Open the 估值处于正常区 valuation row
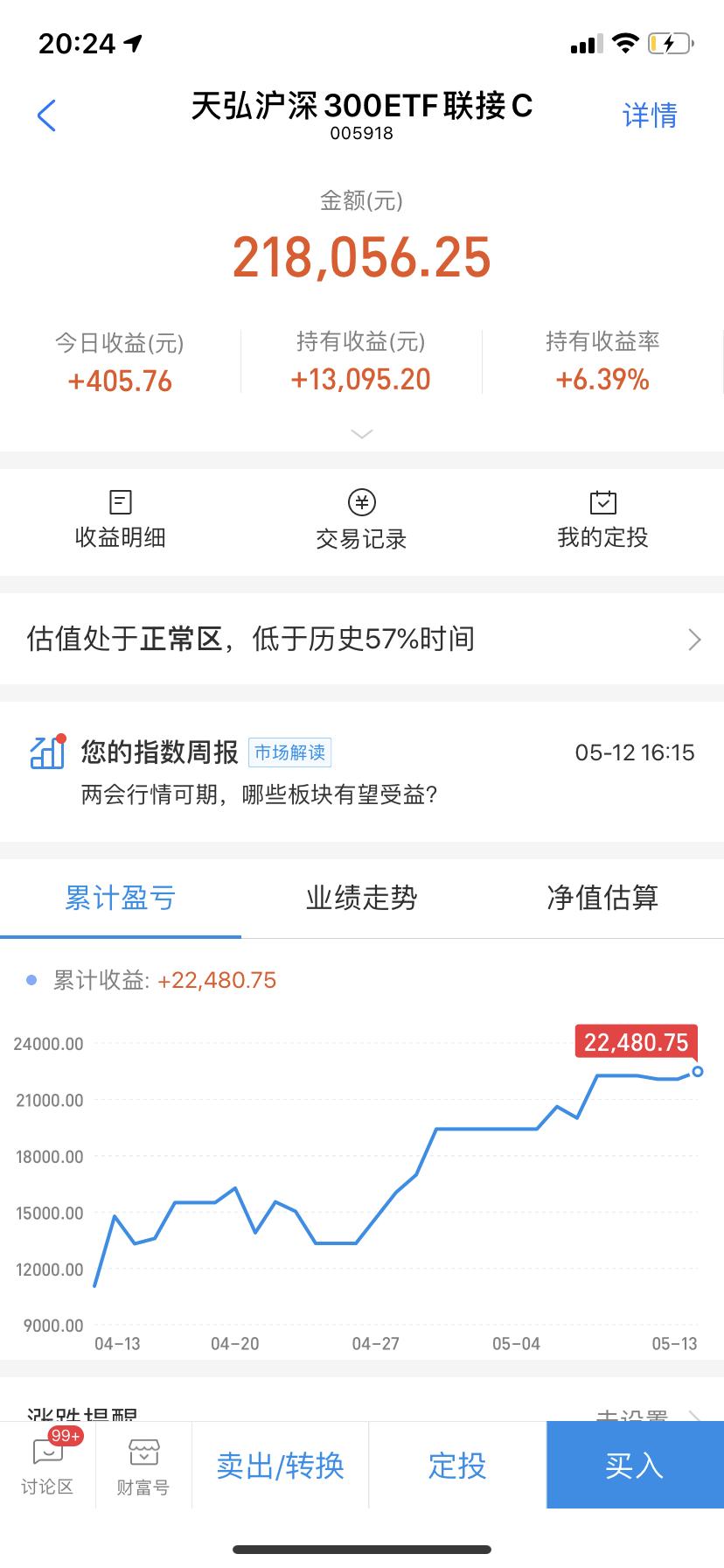Image resolution: width=724 pixels, height=1568 pixels. (362, 639)
